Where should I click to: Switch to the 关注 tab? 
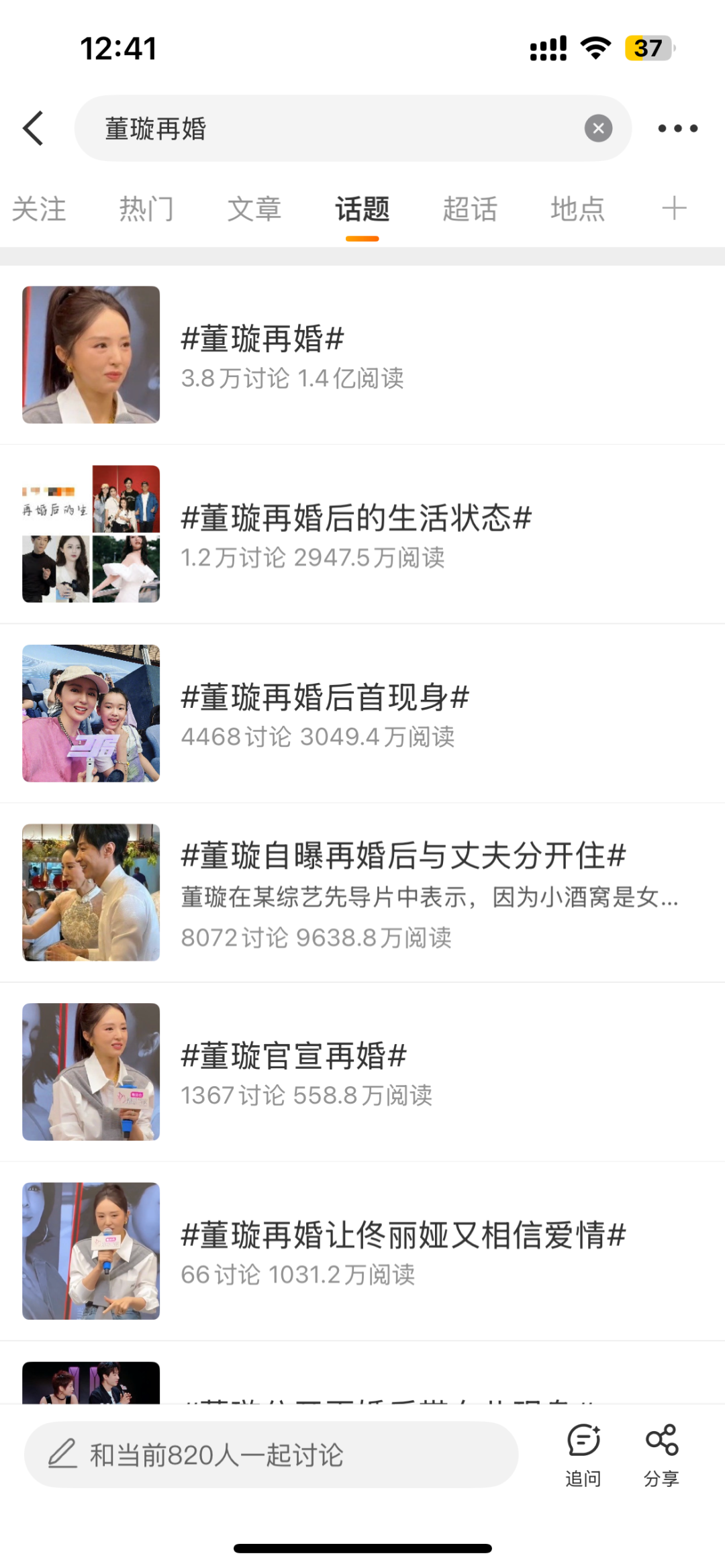[39, 209]
